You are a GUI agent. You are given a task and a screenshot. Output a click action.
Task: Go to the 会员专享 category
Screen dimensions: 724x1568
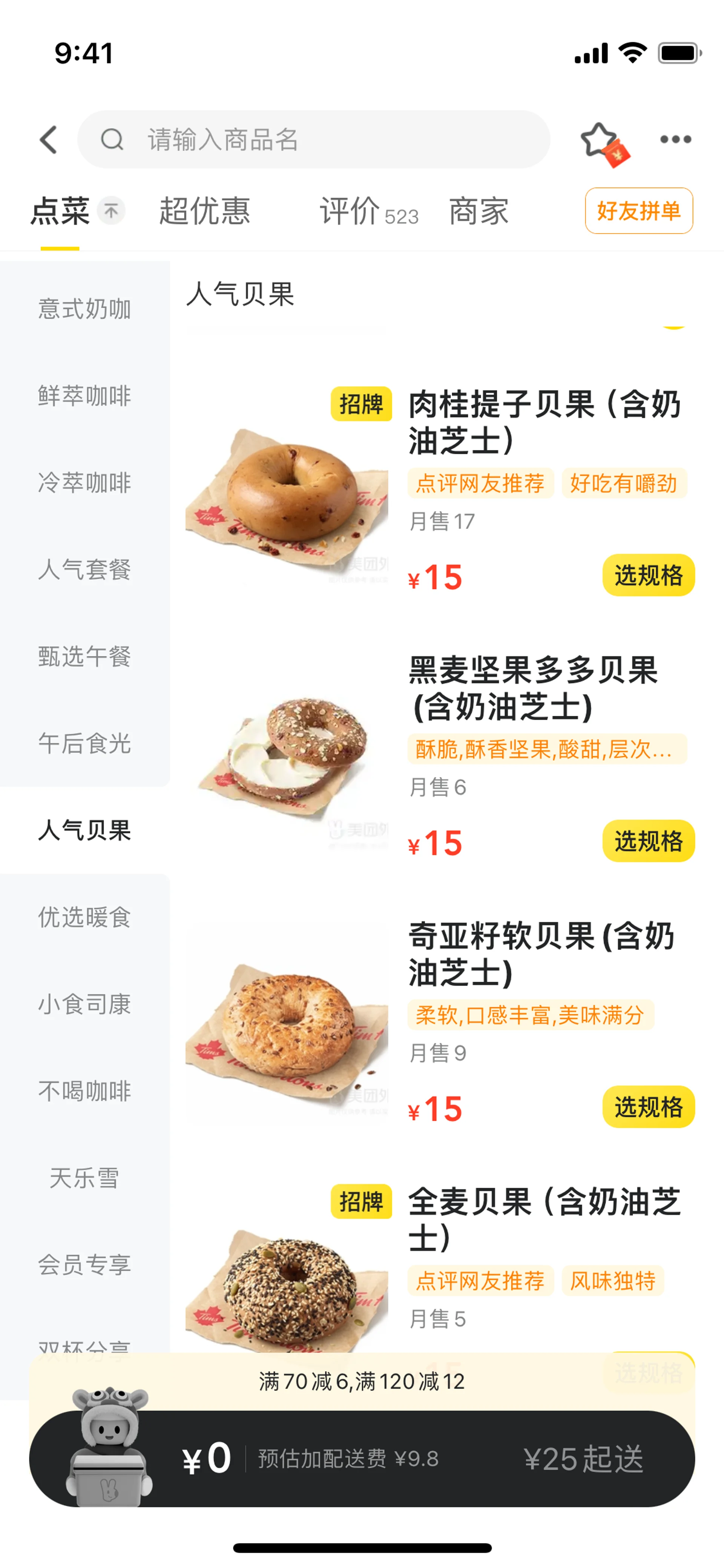(84, 1265)
